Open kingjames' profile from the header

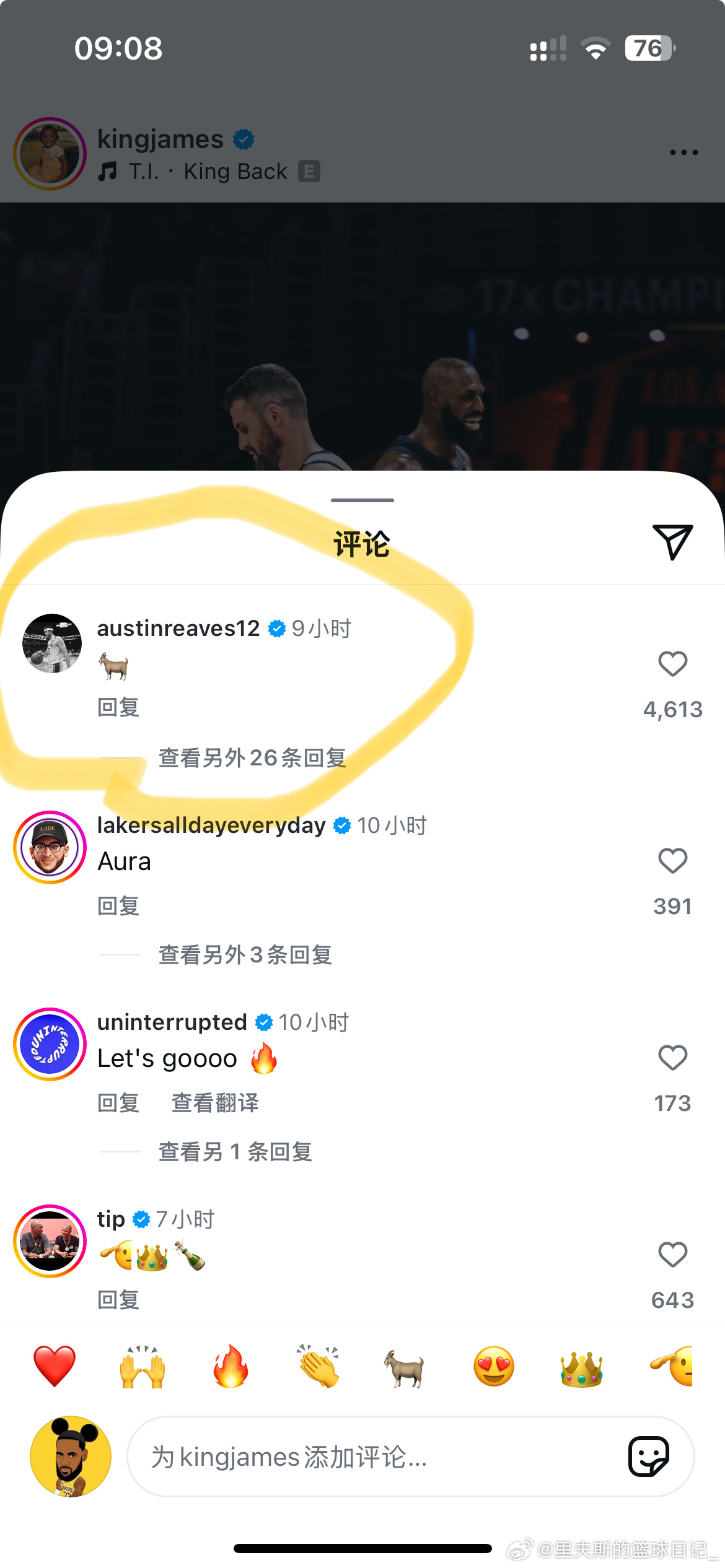(161, 137)
